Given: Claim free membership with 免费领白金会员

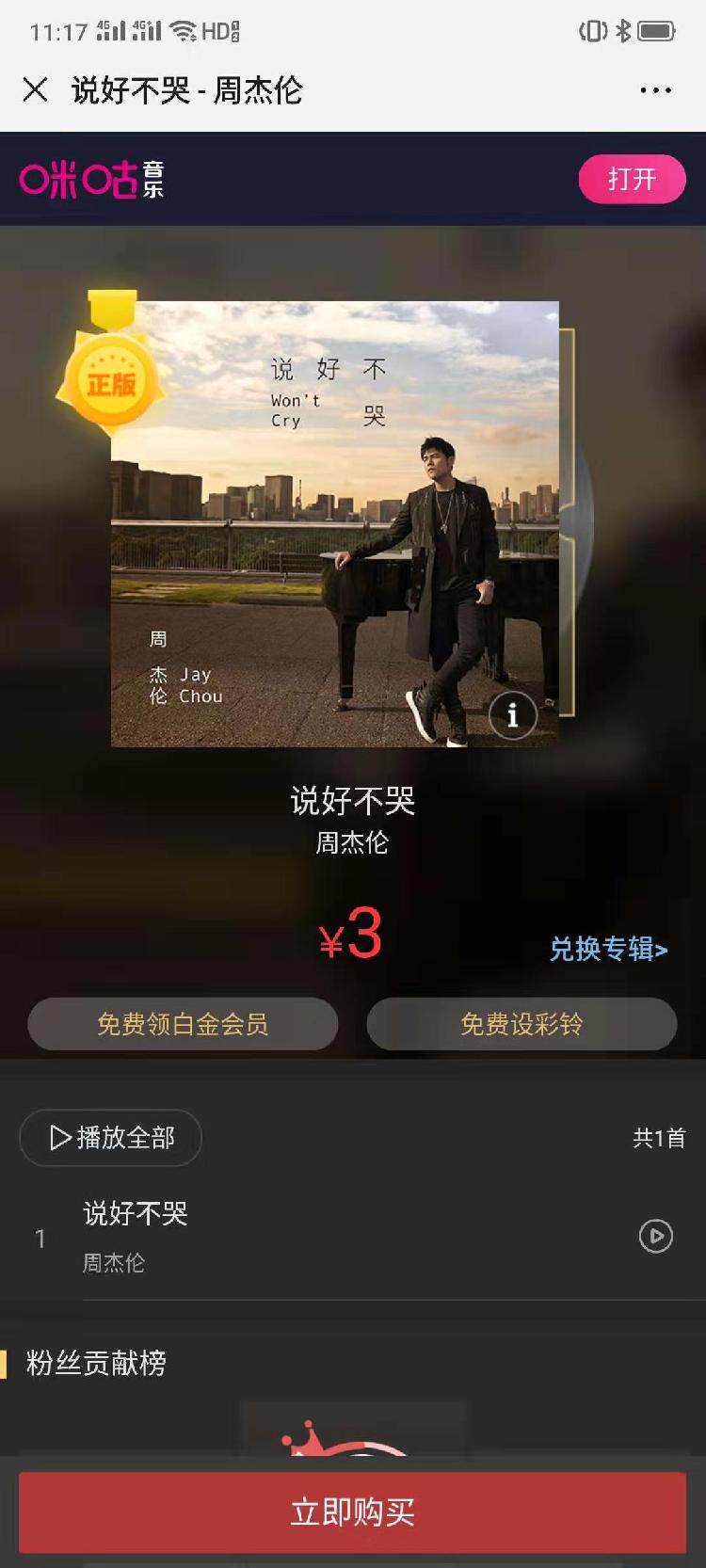Looking at the screenshot, I should [183, 1024].
